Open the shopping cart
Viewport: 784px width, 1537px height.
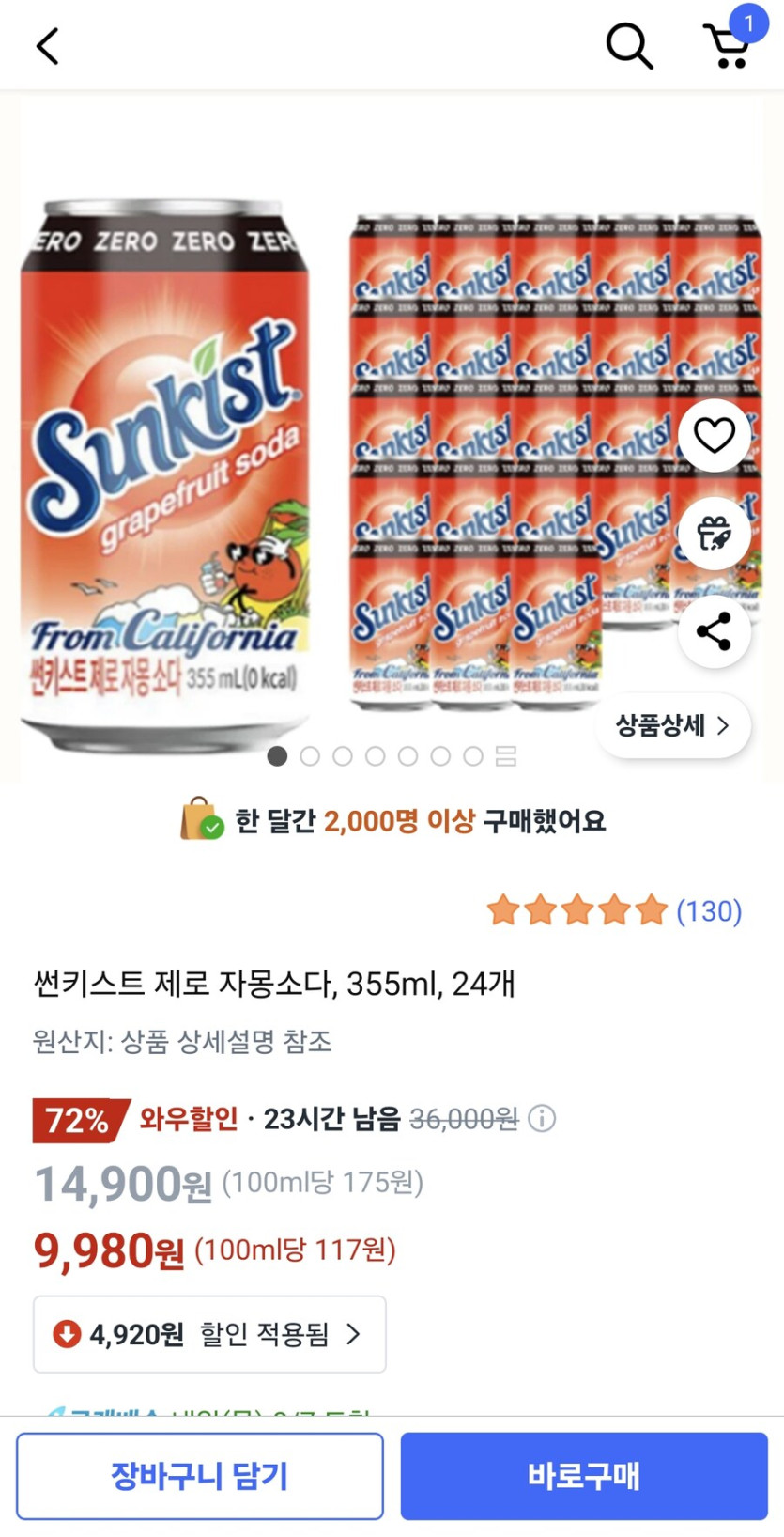728,47
